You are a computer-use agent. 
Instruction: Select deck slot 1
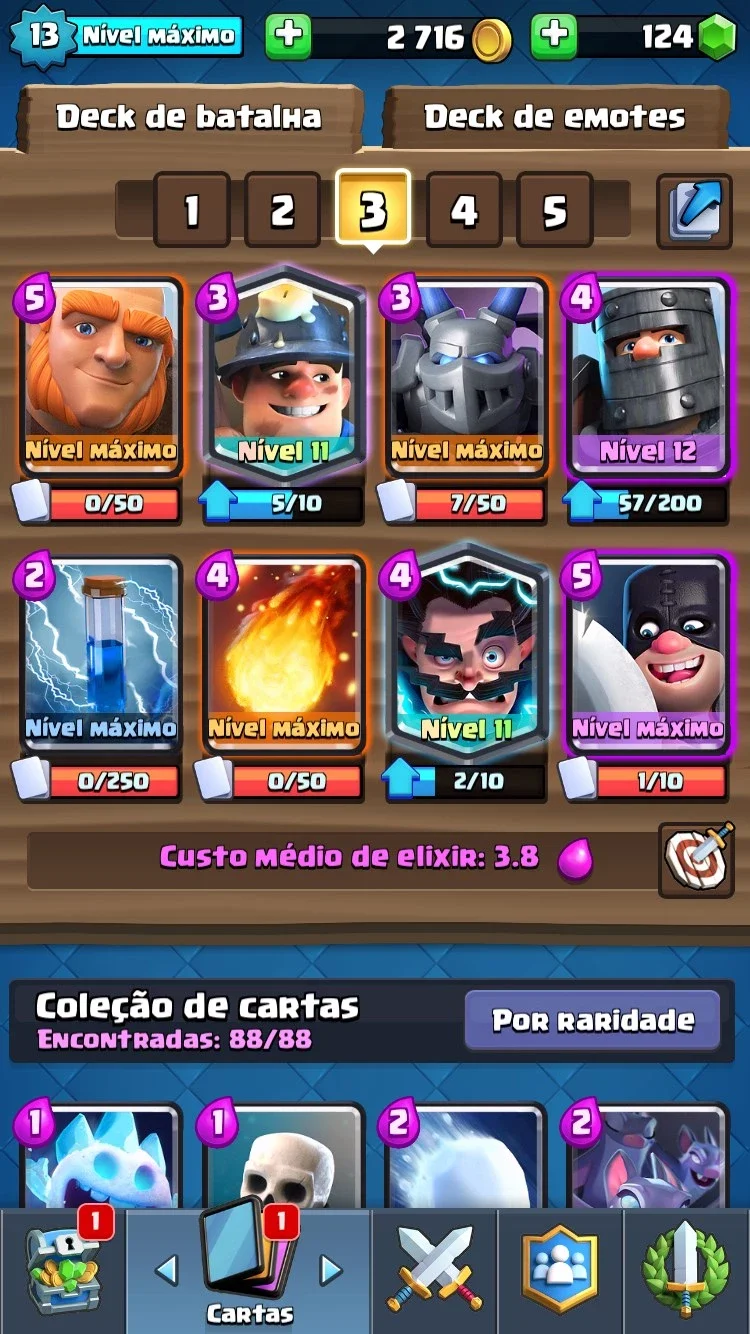[x=192, y=210]
